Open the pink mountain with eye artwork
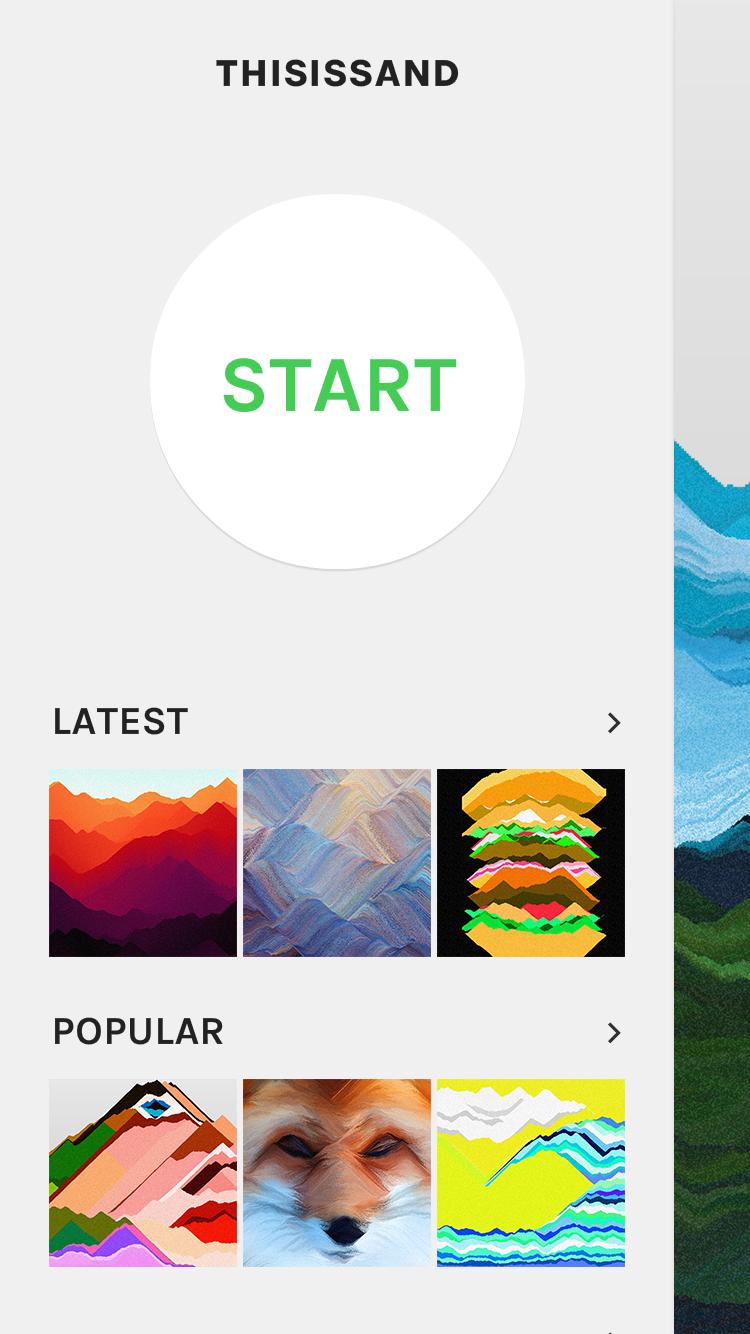 [x=143, y=1173]
